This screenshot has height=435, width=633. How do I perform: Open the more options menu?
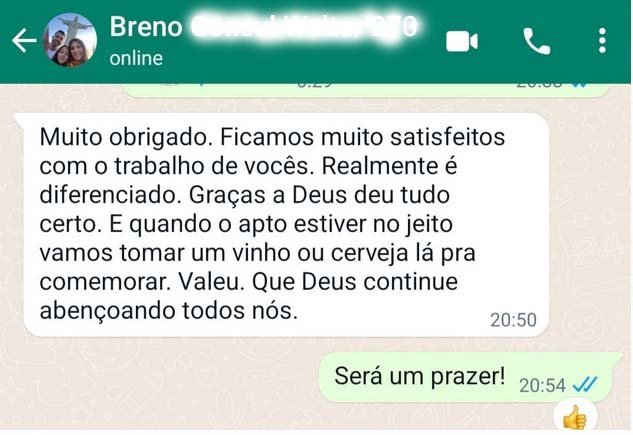(x=601, y=41)
